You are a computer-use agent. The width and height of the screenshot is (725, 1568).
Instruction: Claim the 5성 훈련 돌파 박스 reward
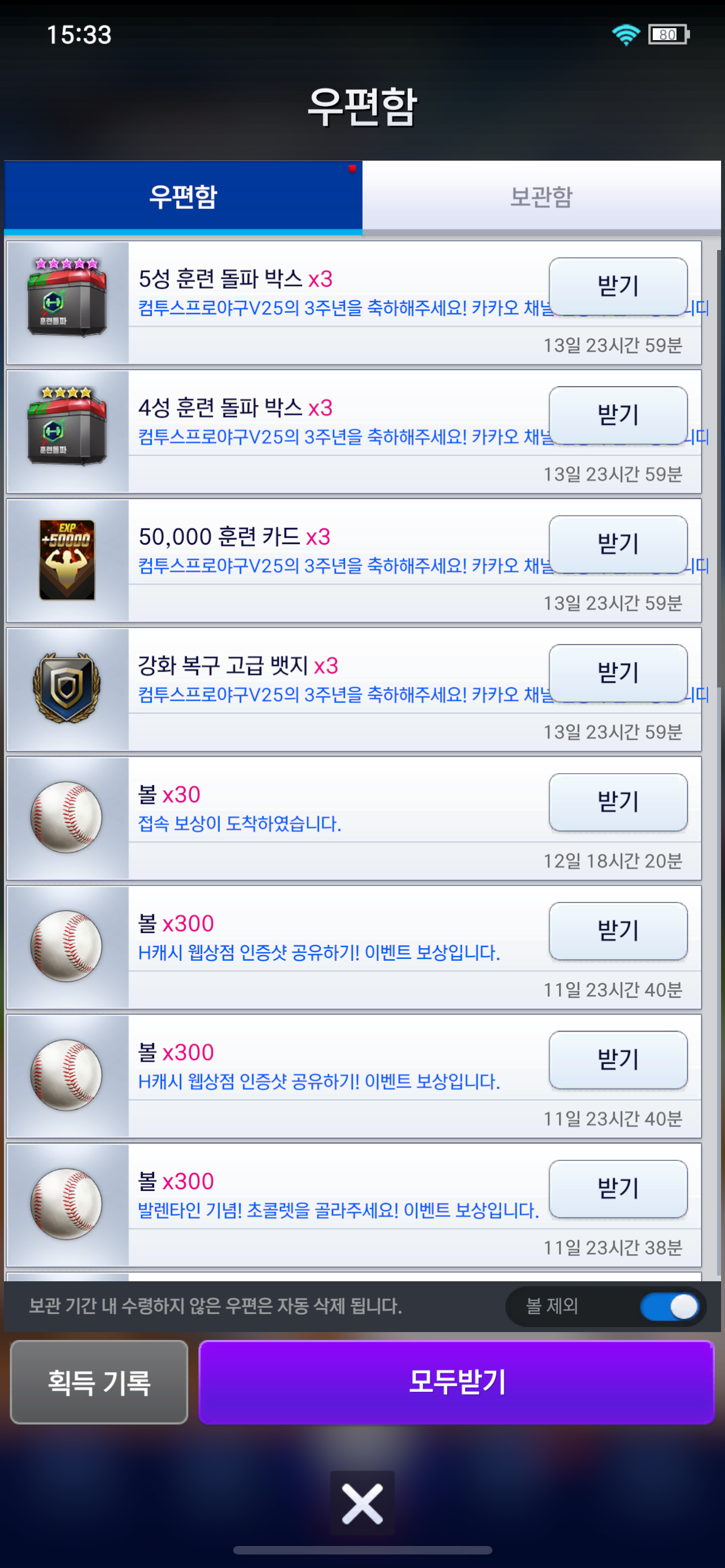(x=617, y=286)
